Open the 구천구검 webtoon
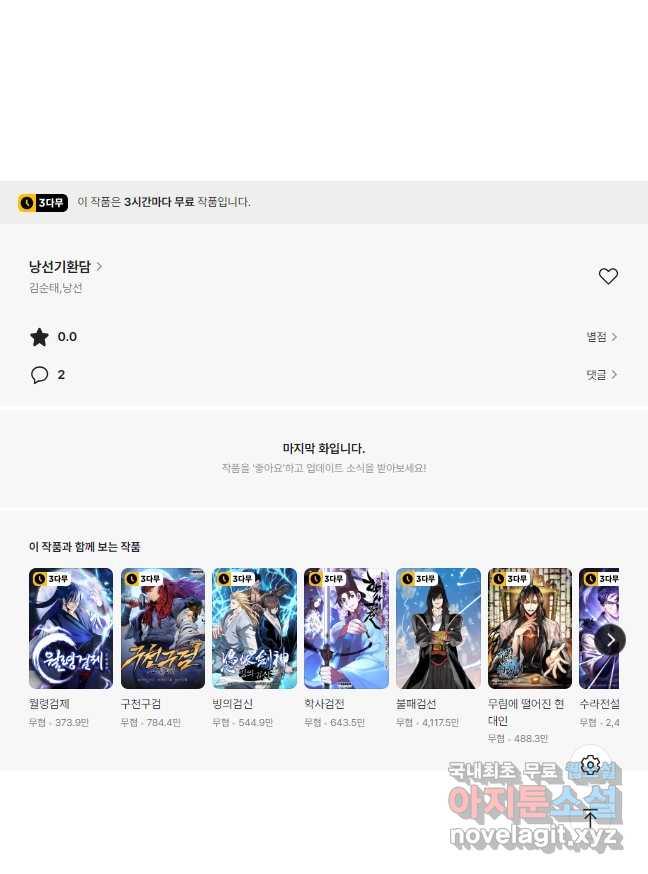This screenshot has width=648, height=874. 163,629
